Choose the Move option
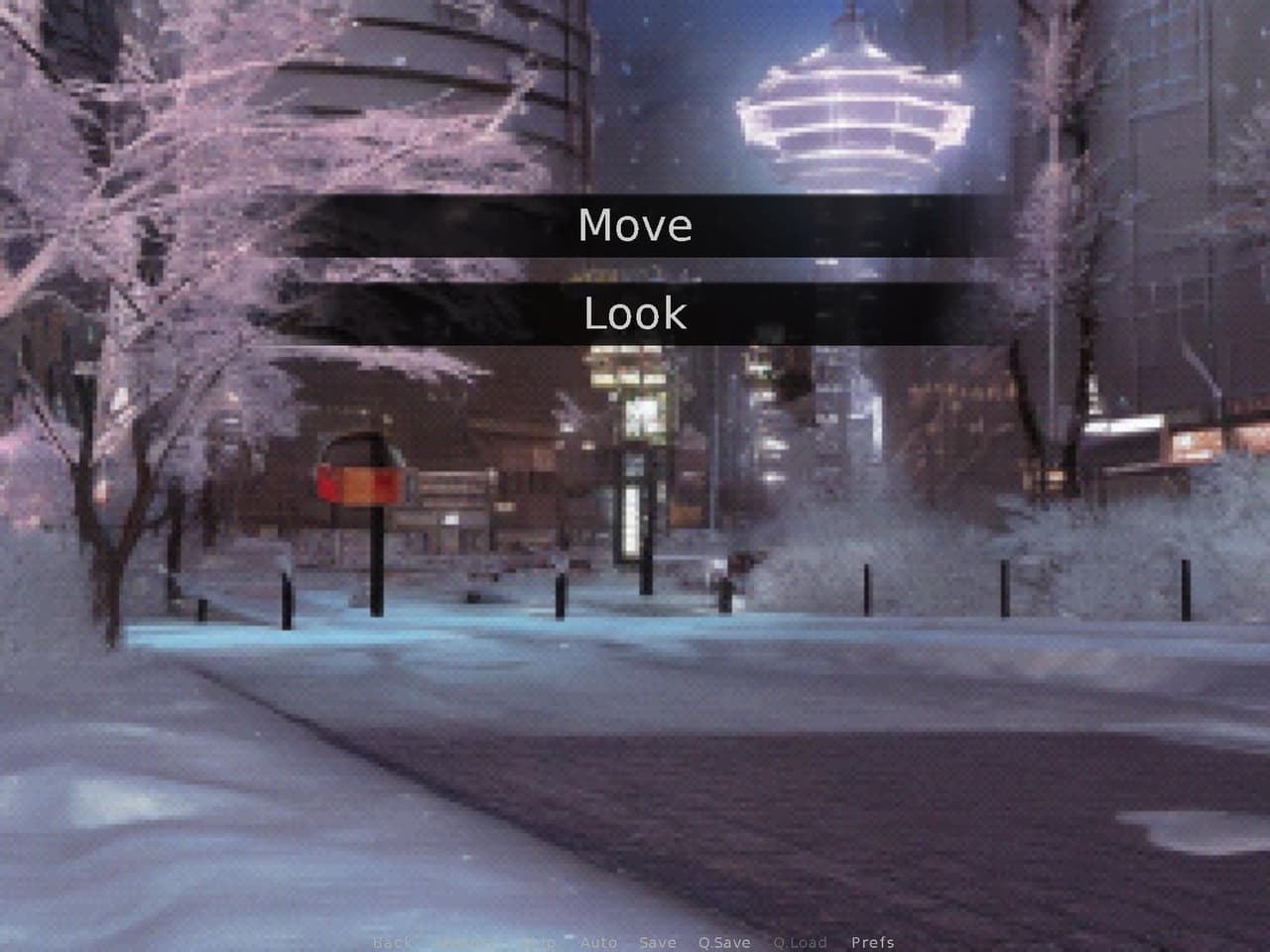Viewport: 1270px width, 952px height. (635, 225)
